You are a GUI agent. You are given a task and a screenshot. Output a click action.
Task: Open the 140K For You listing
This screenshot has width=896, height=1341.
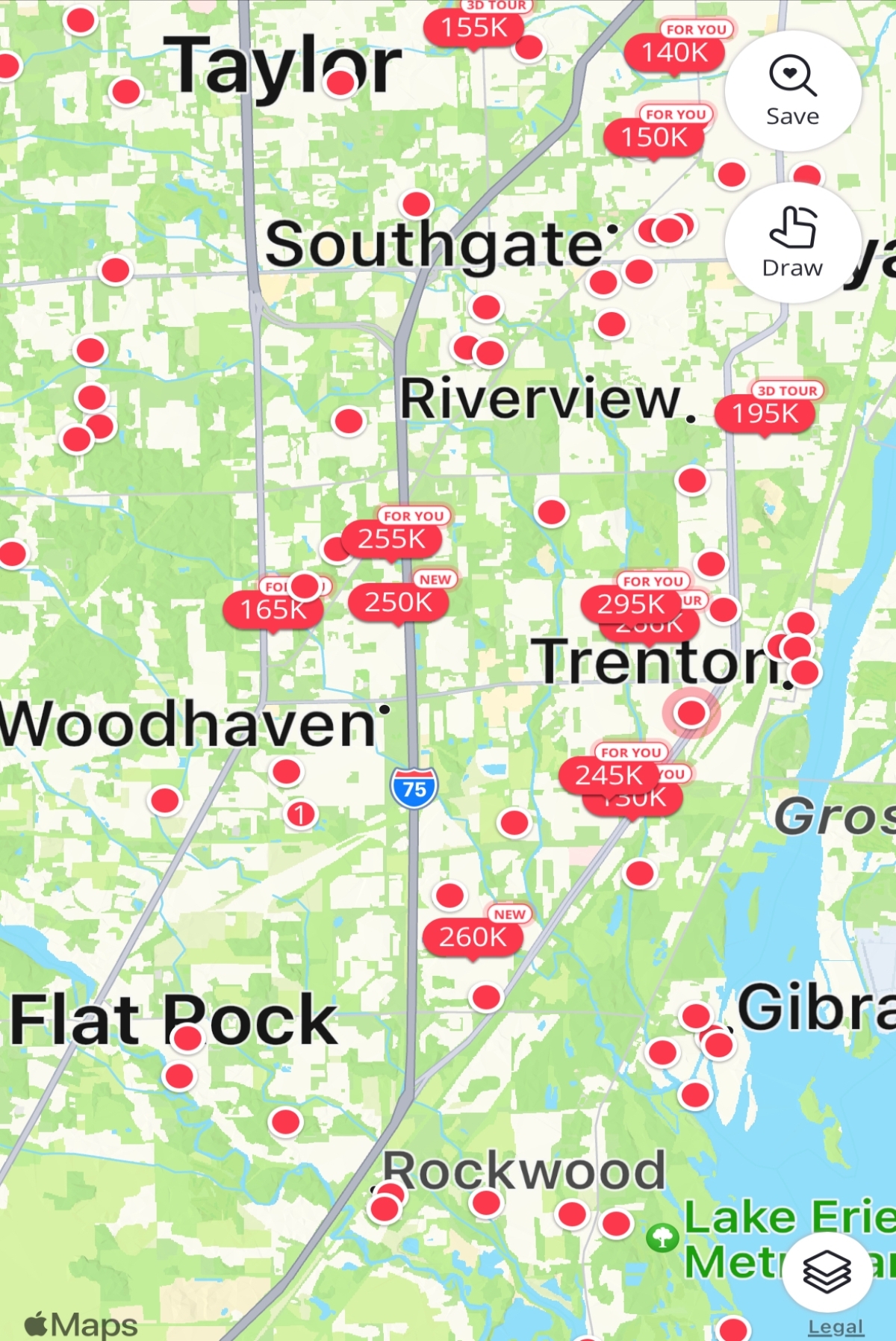click(674, 53)
